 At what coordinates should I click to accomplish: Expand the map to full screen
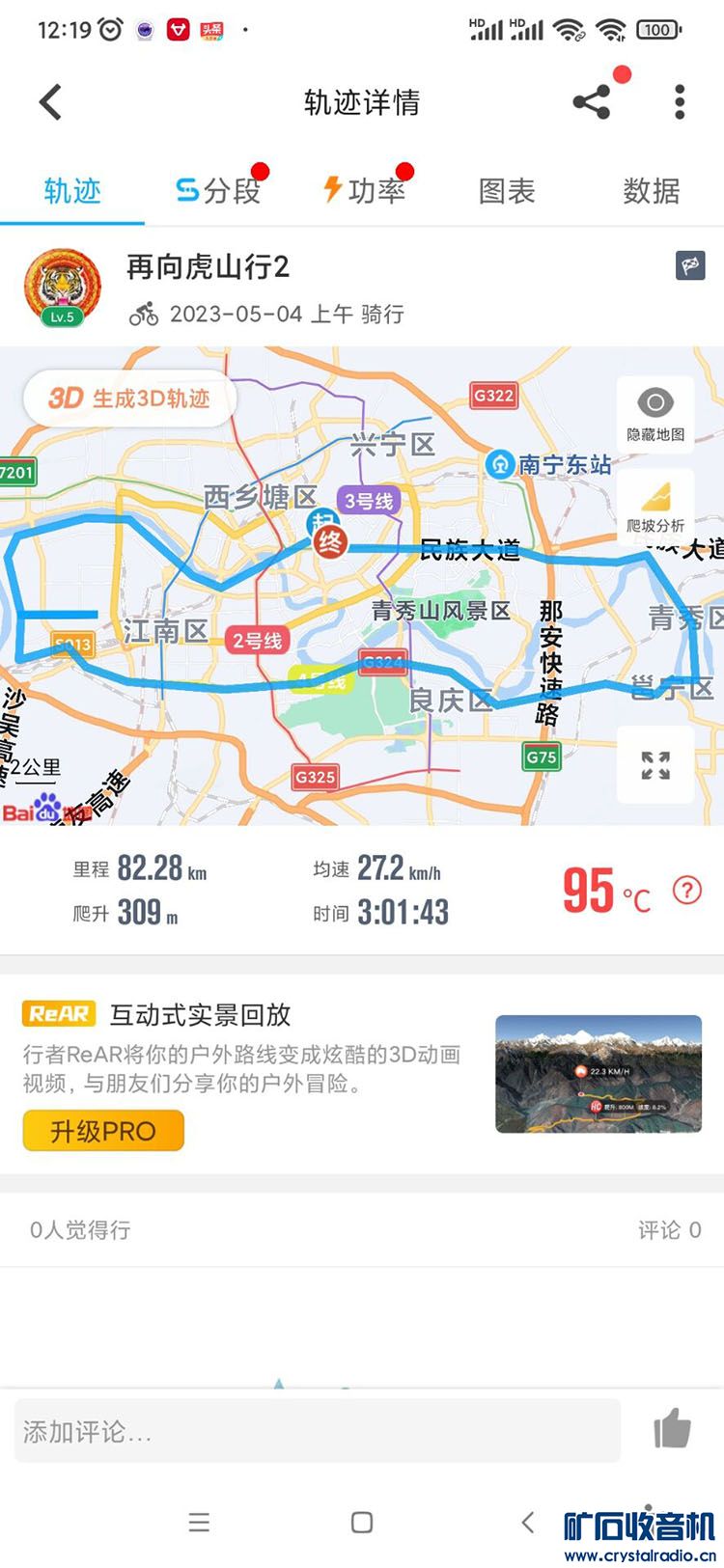pyautogui.click(x=655, y=765)
